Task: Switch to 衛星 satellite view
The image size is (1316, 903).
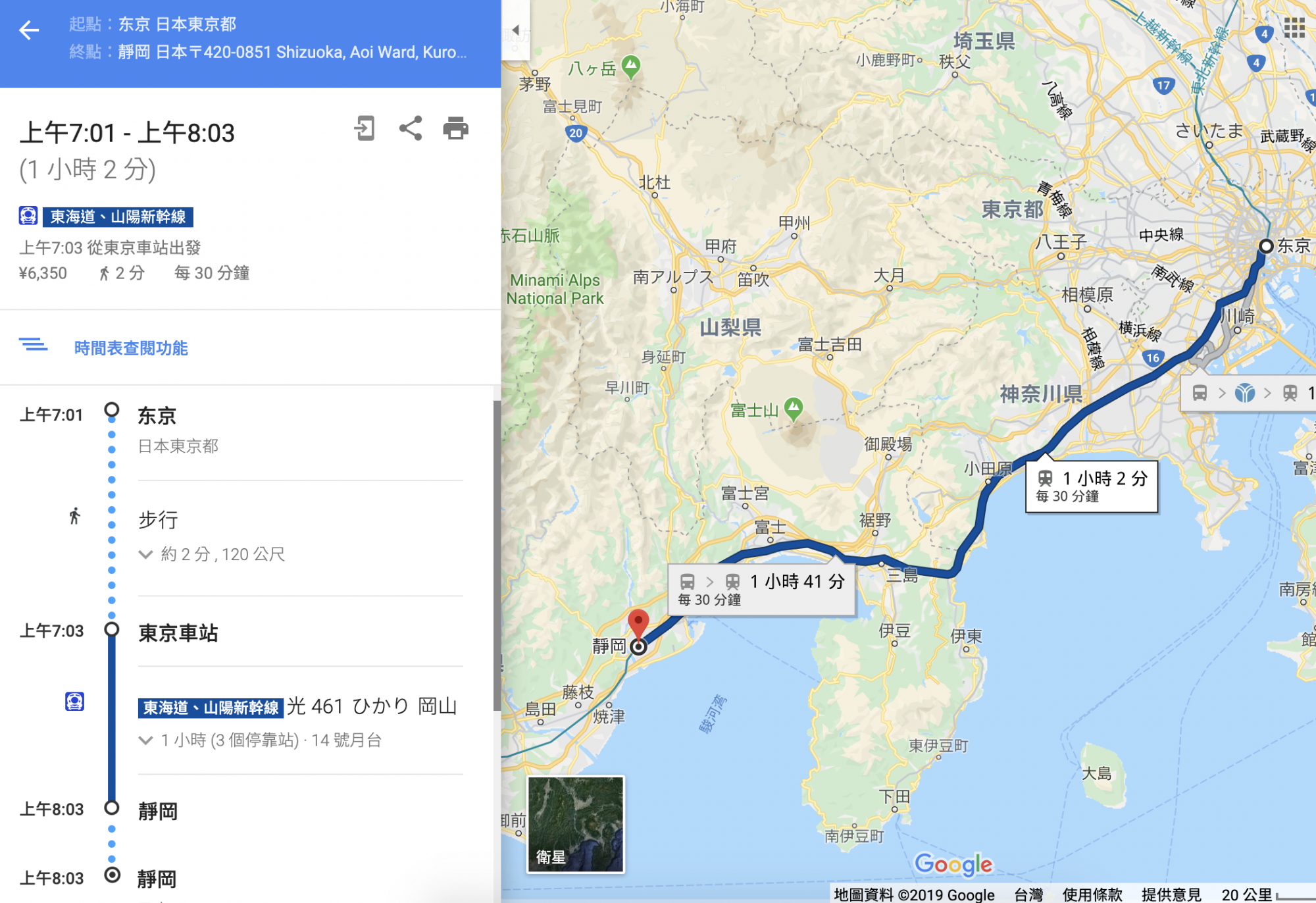Action: click(576, 824)
